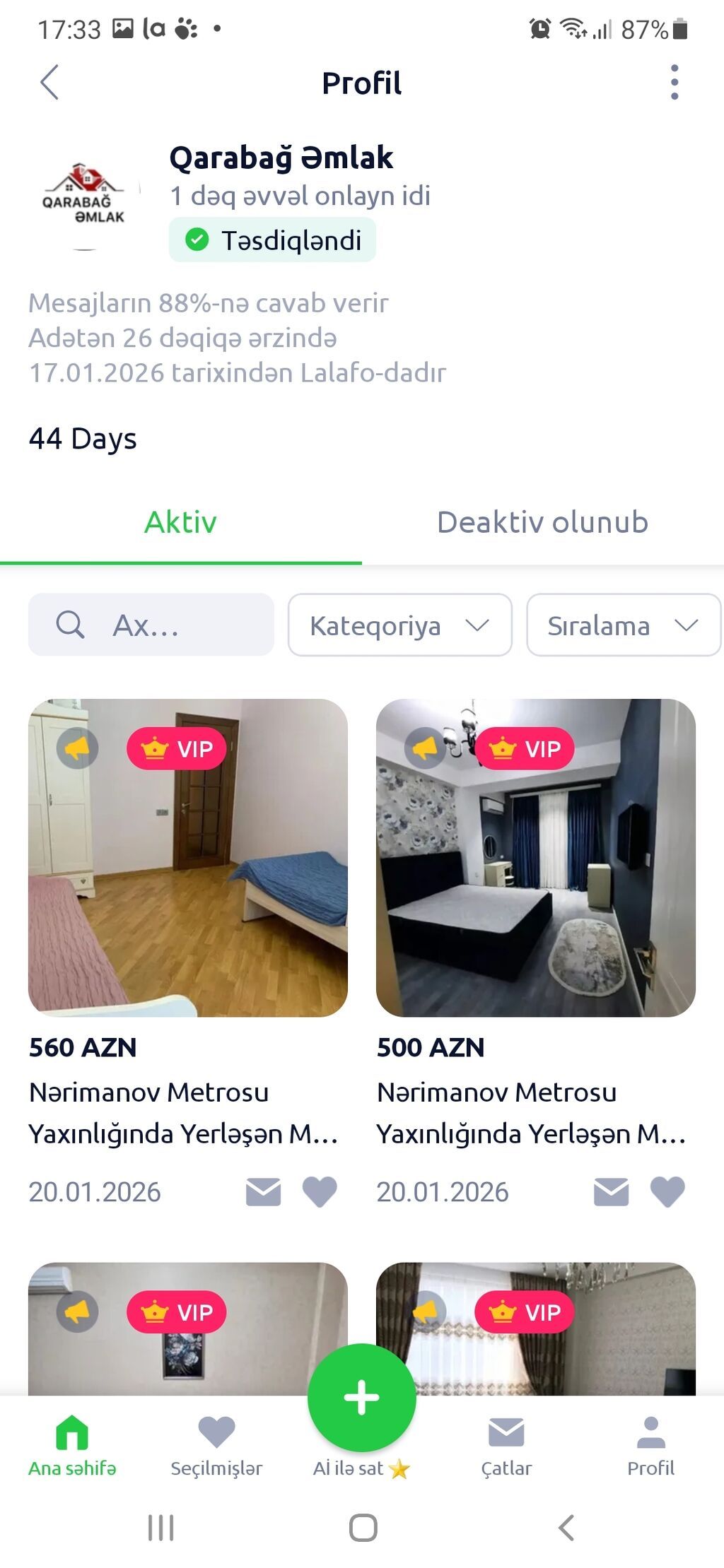Open the Seçilmişlər tab
The image size is (724, 1568).
pyautogui.click(x=216, y=1445)
